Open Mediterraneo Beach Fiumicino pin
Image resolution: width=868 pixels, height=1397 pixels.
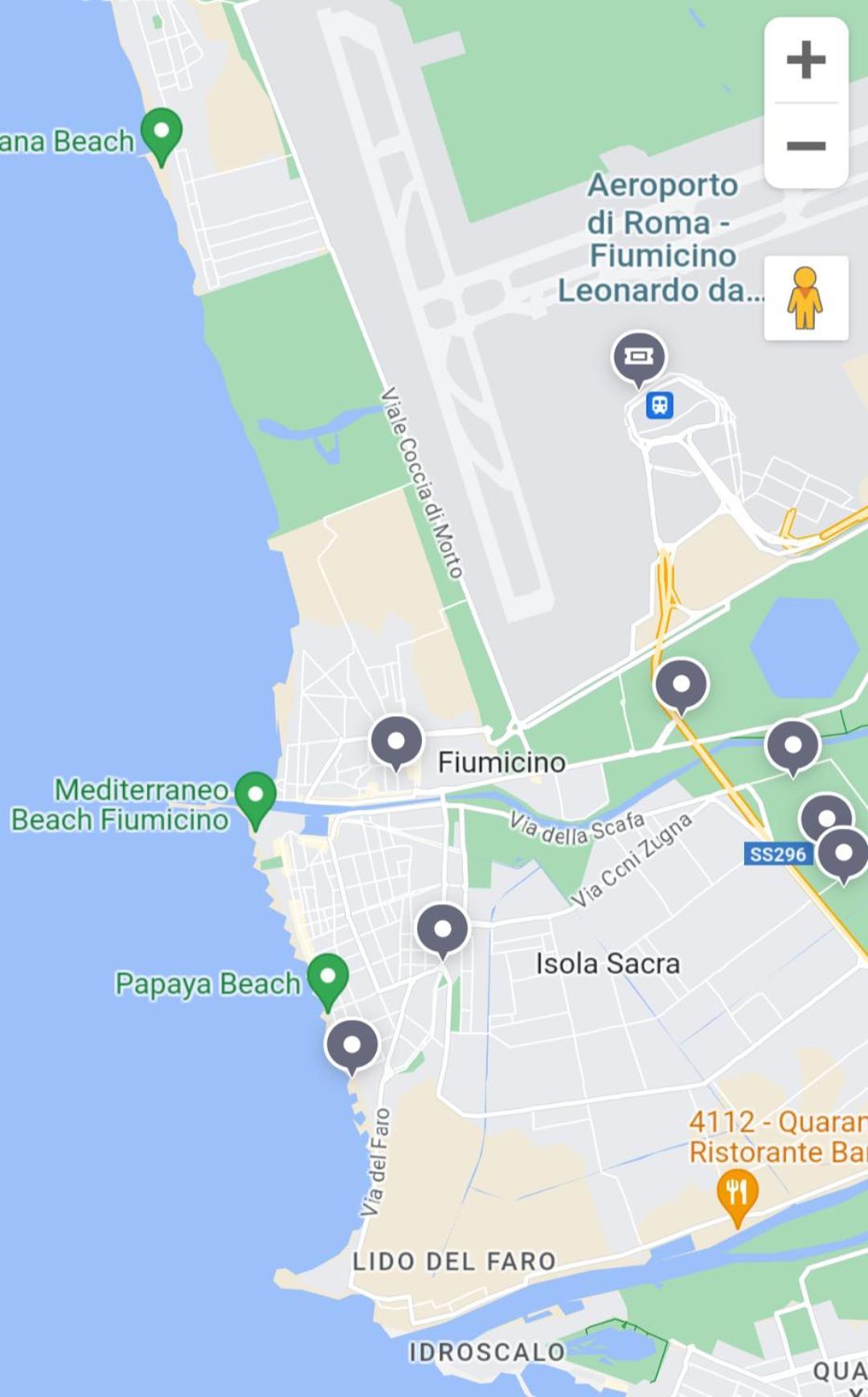256,796
